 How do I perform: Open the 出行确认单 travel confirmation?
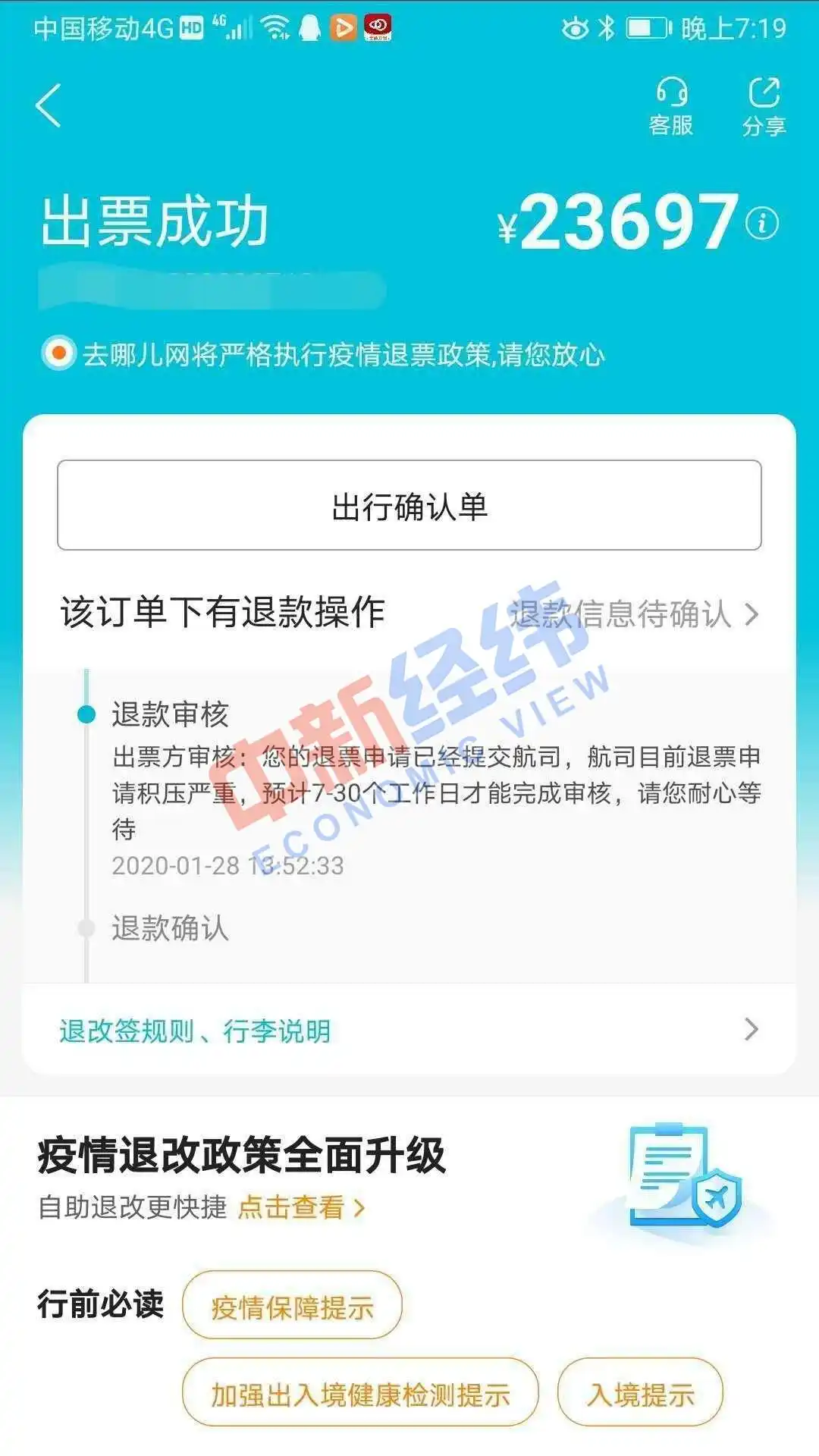pos(409,505)
